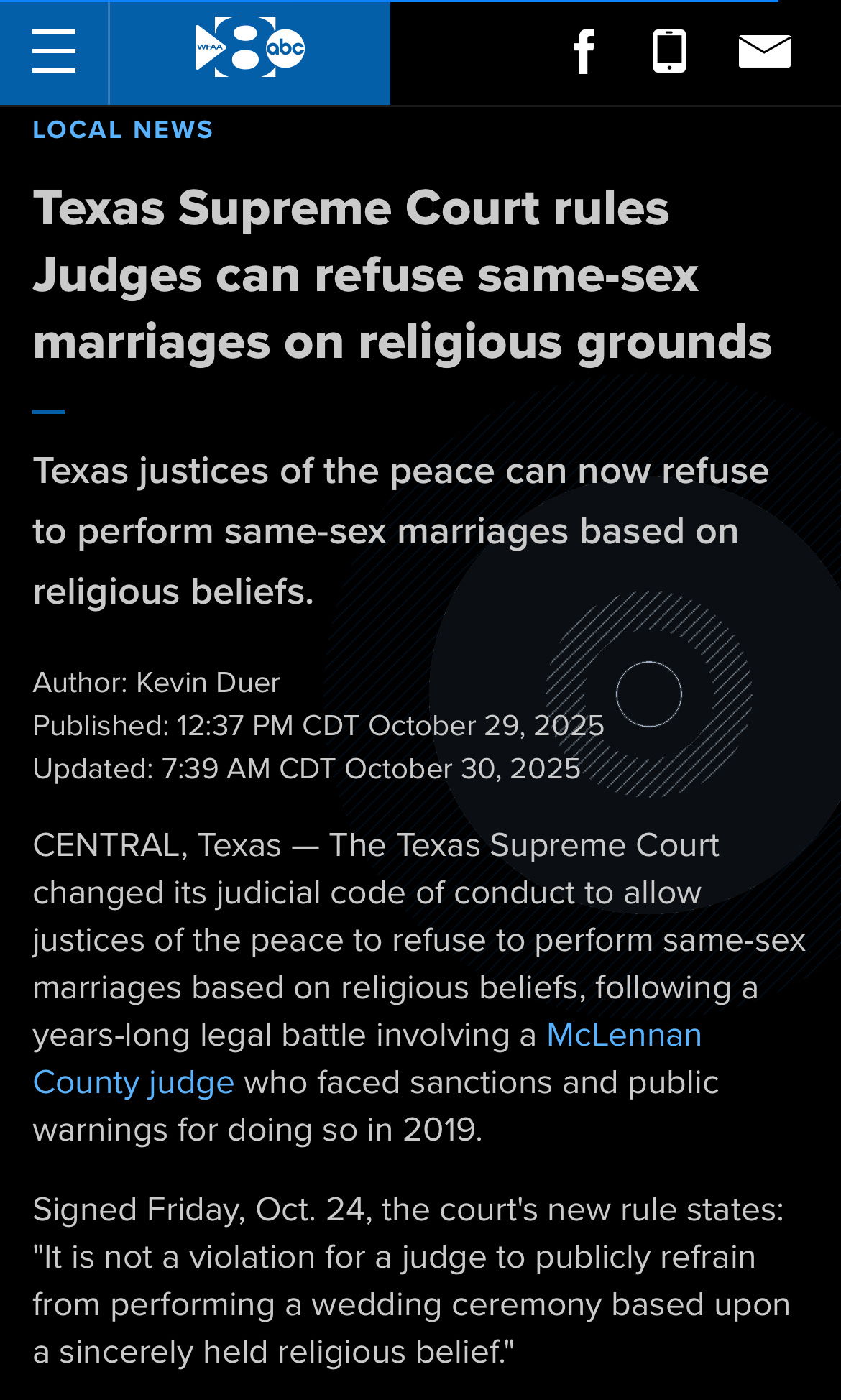This screenshot has height=1400, width=841.
Task: Go to the WFAA 8 ABC homepage
Action: 249,47
